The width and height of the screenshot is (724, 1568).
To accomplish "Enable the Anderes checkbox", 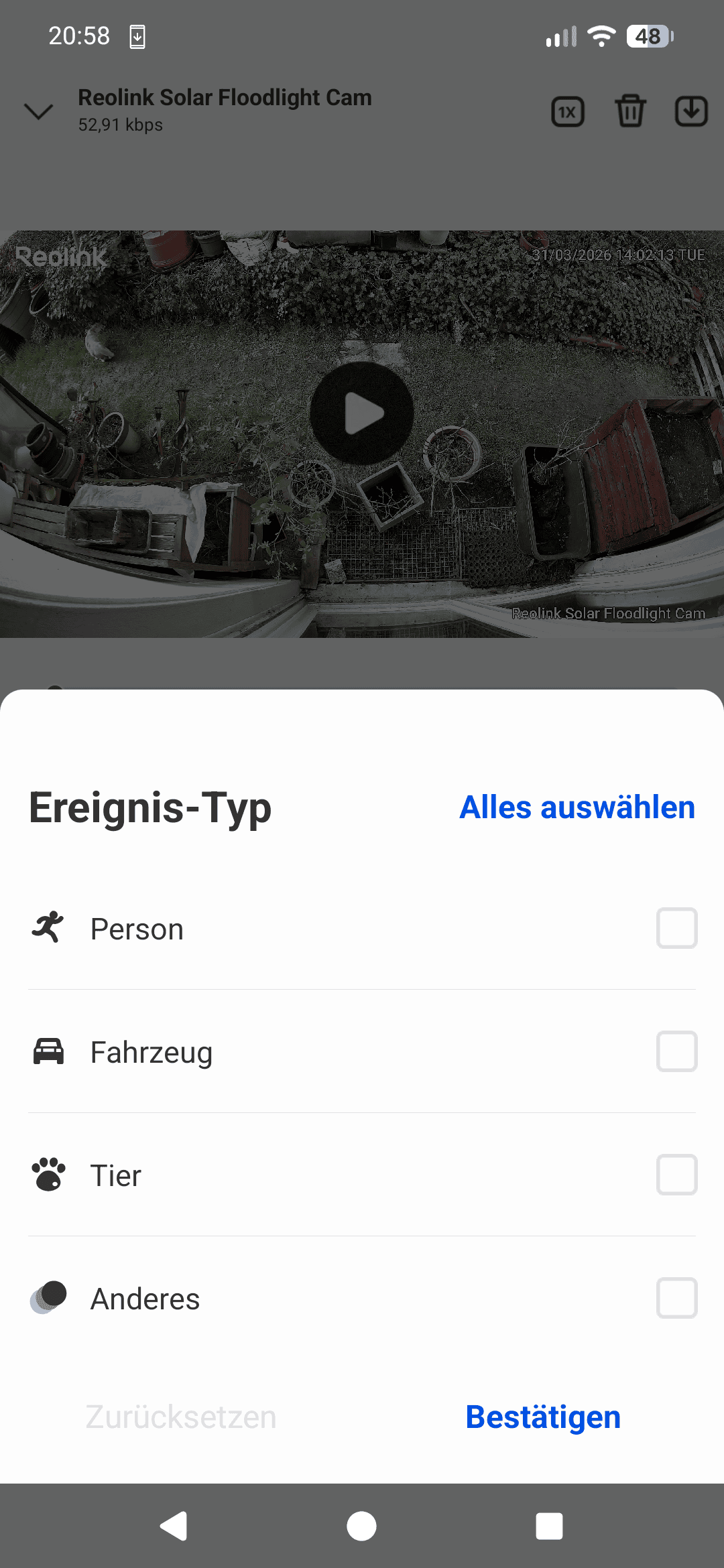I will click(x=676, y=1298).
